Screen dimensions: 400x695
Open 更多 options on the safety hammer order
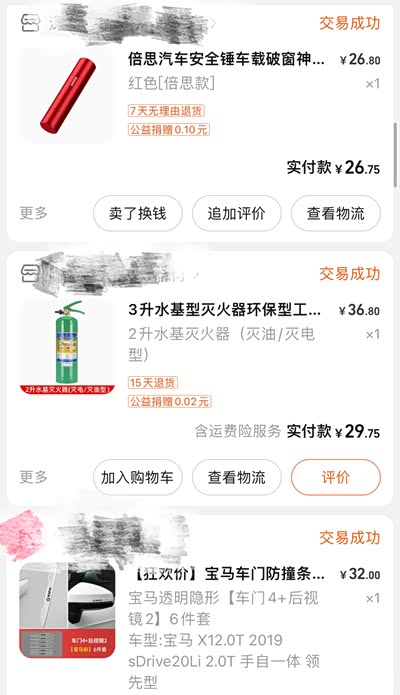click(x=33, y=213)
